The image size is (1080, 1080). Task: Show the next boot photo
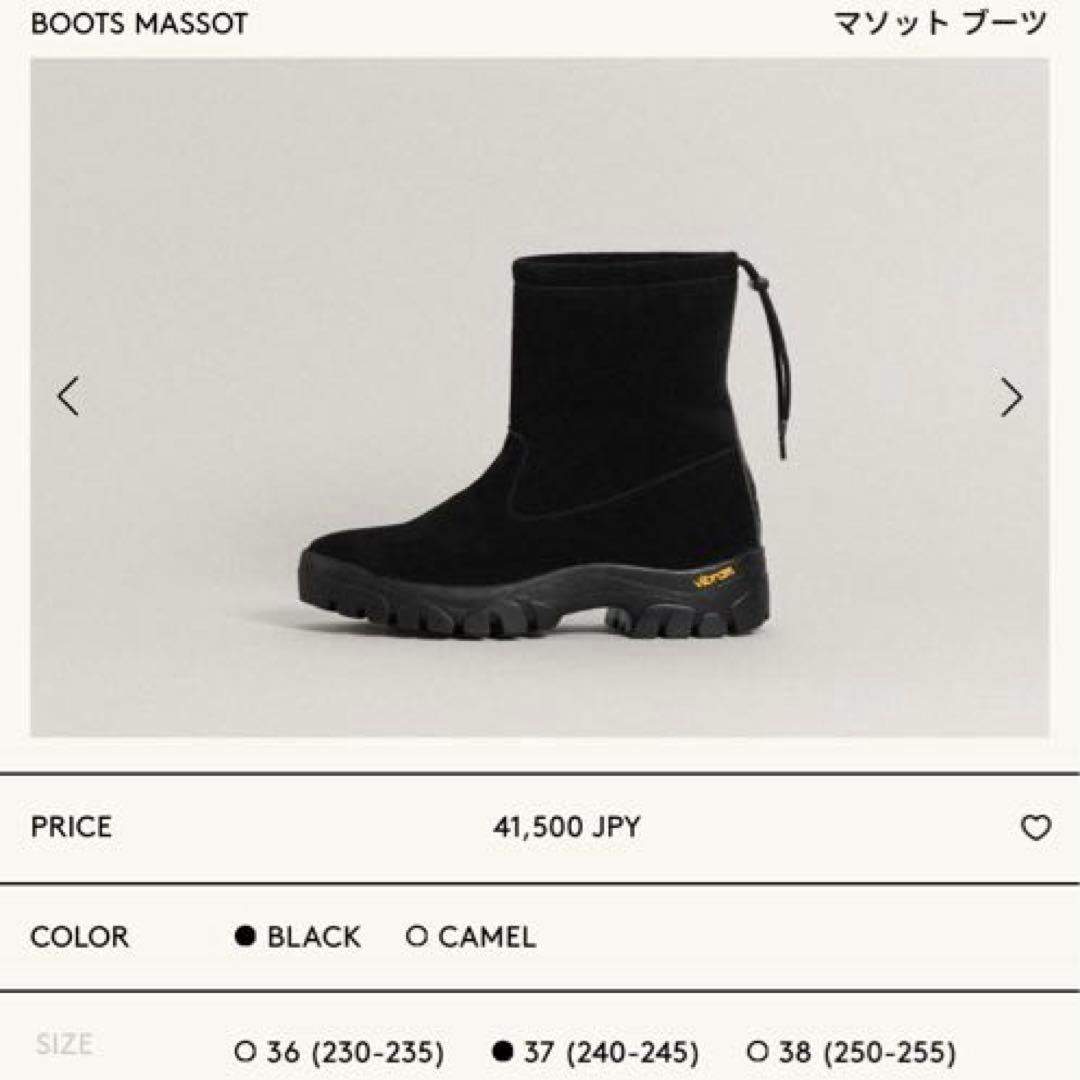[1011, 397]
